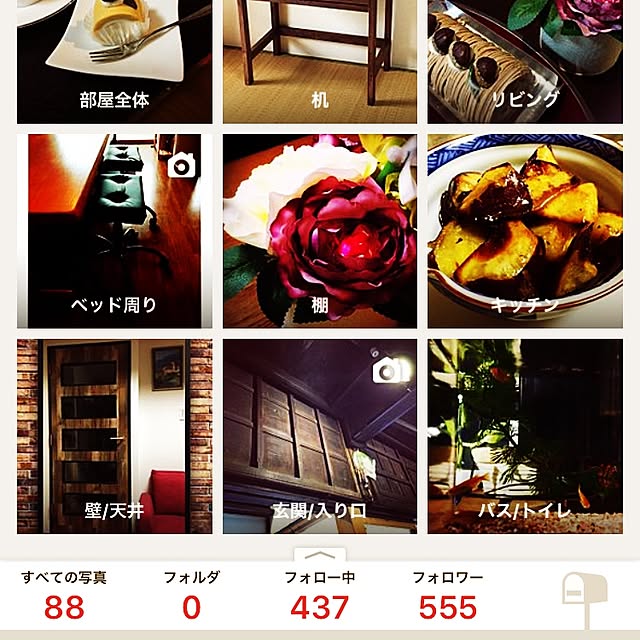Open the 部屋全体 category tile
640x640 pixels.
[x=114, y=60]
